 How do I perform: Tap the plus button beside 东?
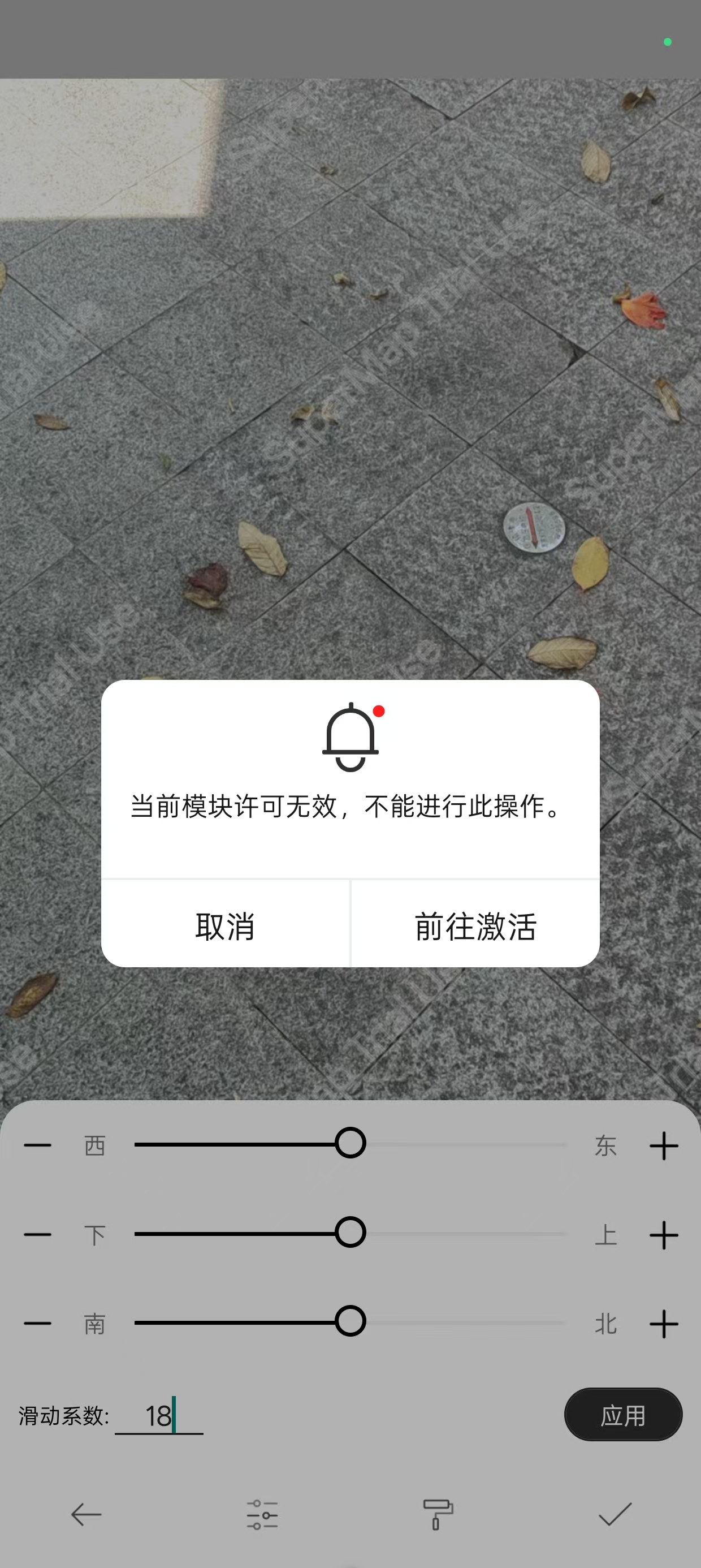coord(663,1146)
